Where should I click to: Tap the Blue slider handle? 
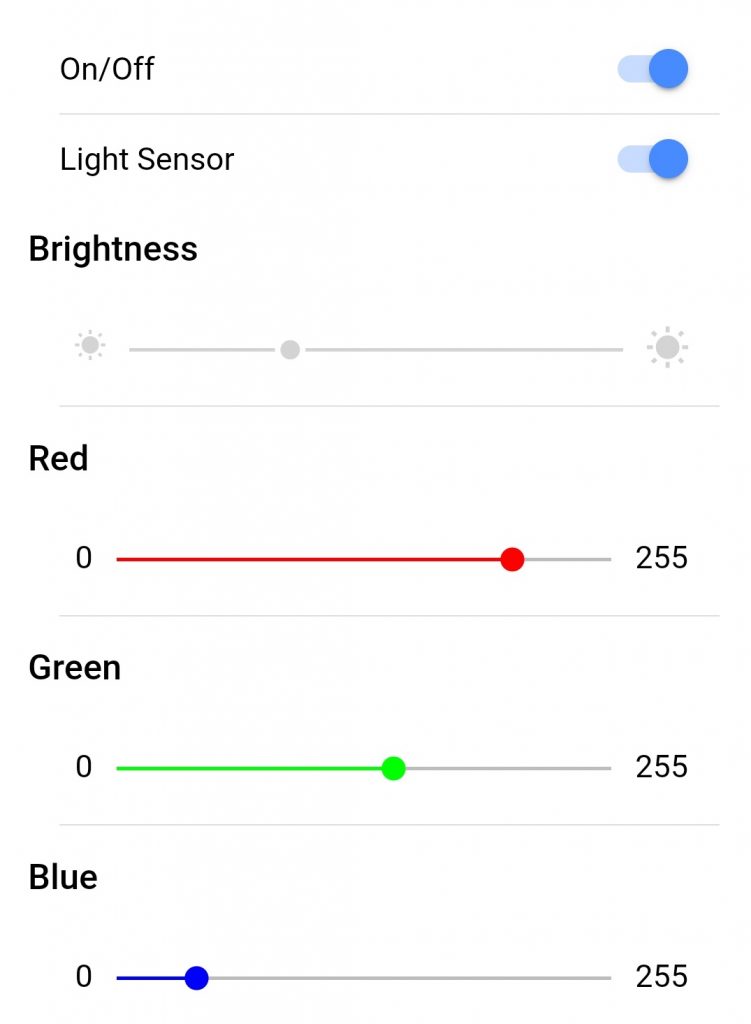(x=197, y=978)
